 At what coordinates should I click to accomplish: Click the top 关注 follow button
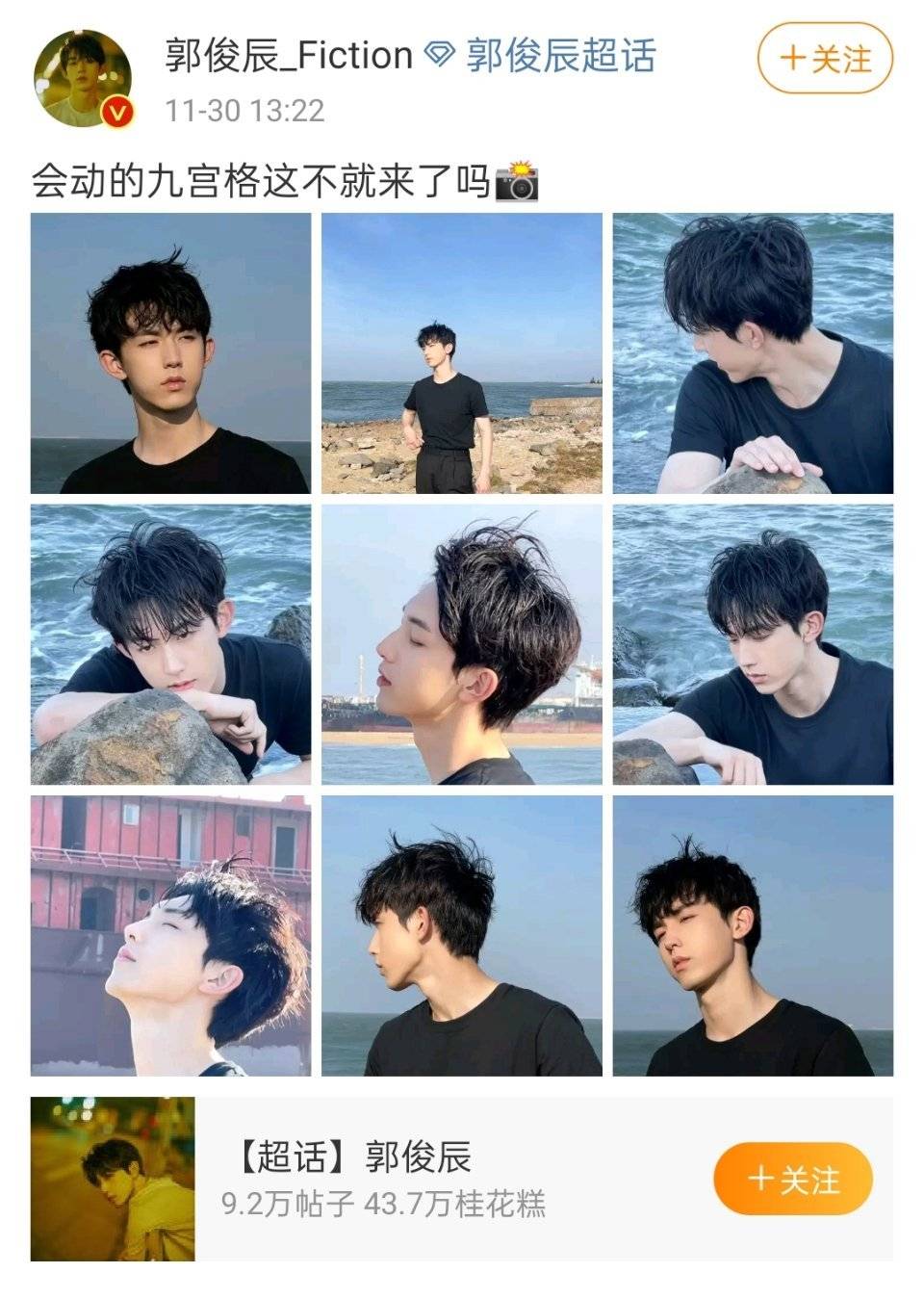click(x=824, y=59)
